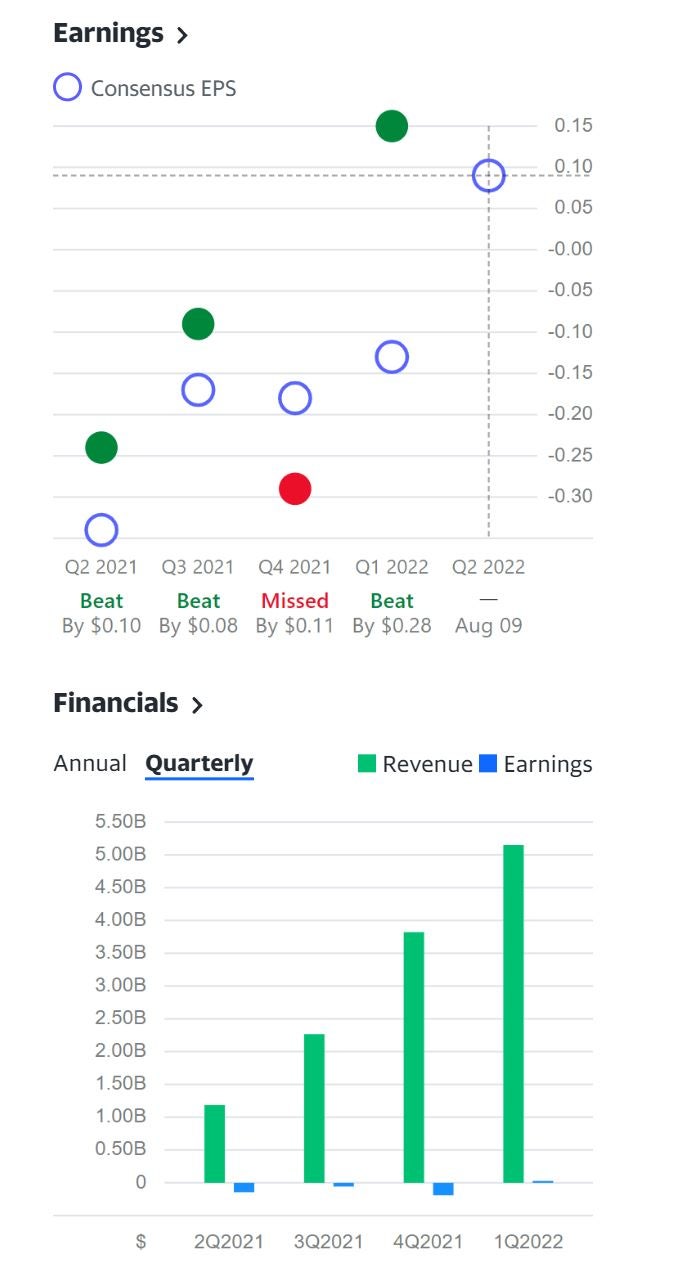Viewport: 679px width, 1280px height.
Task: Open the Financials section link
Action: click(x=127, y=703)
